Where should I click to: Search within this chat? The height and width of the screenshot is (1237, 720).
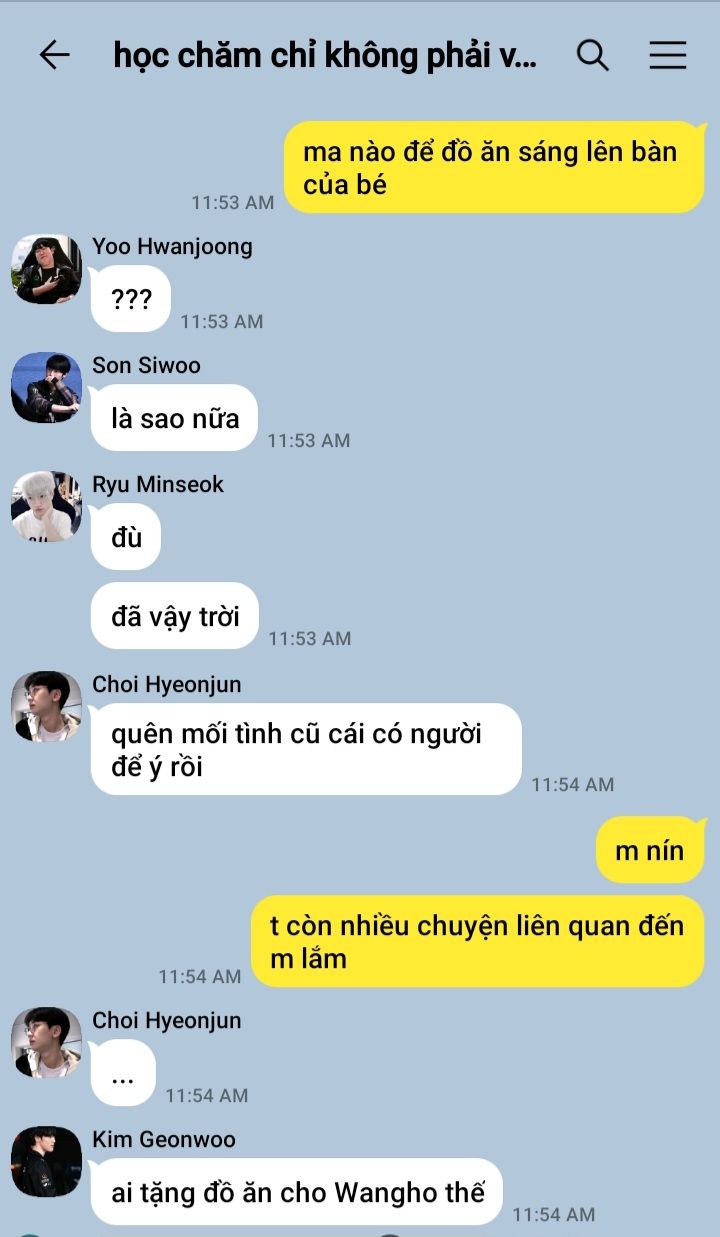pyautogui.click(x=593, y=55)
